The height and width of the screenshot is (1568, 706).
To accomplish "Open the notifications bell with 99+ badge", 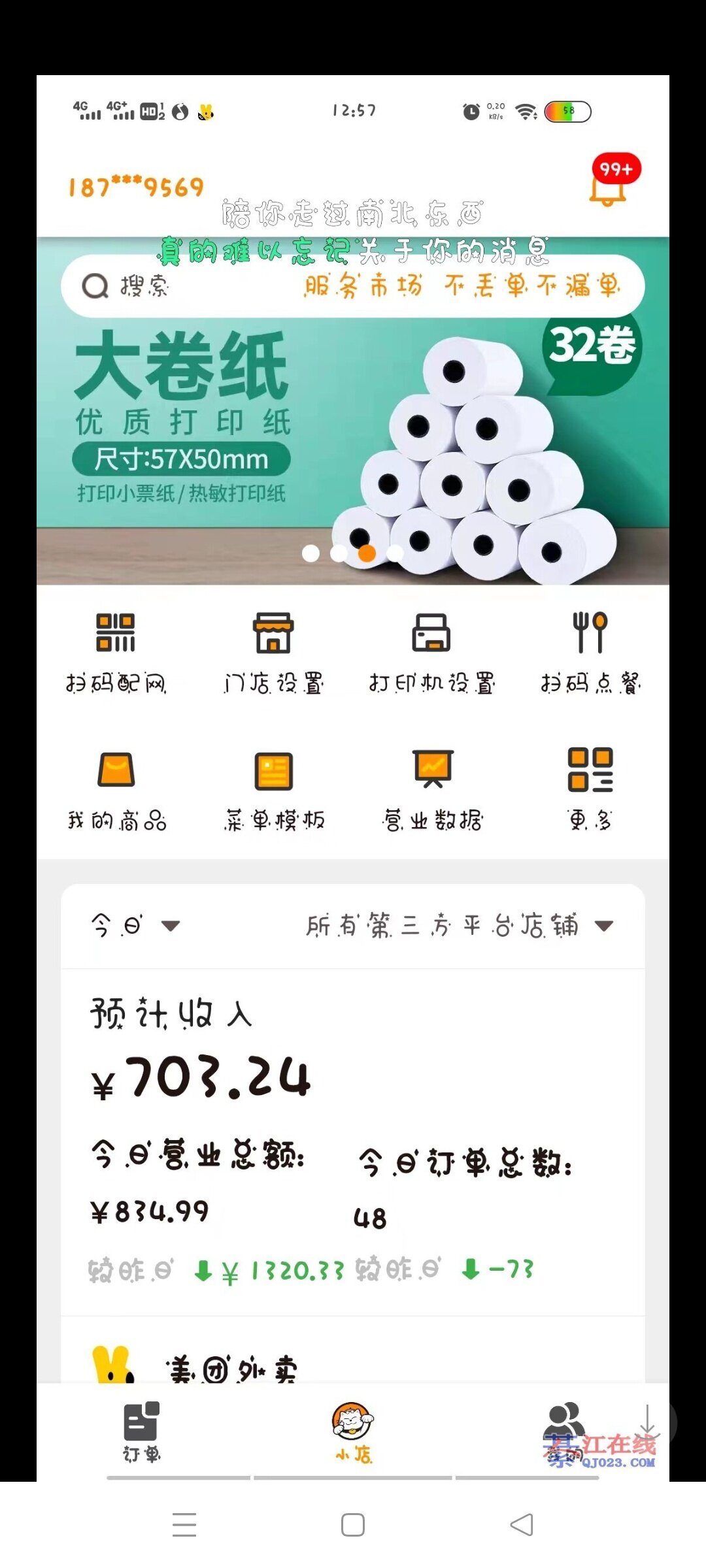I will coord(609,186).
